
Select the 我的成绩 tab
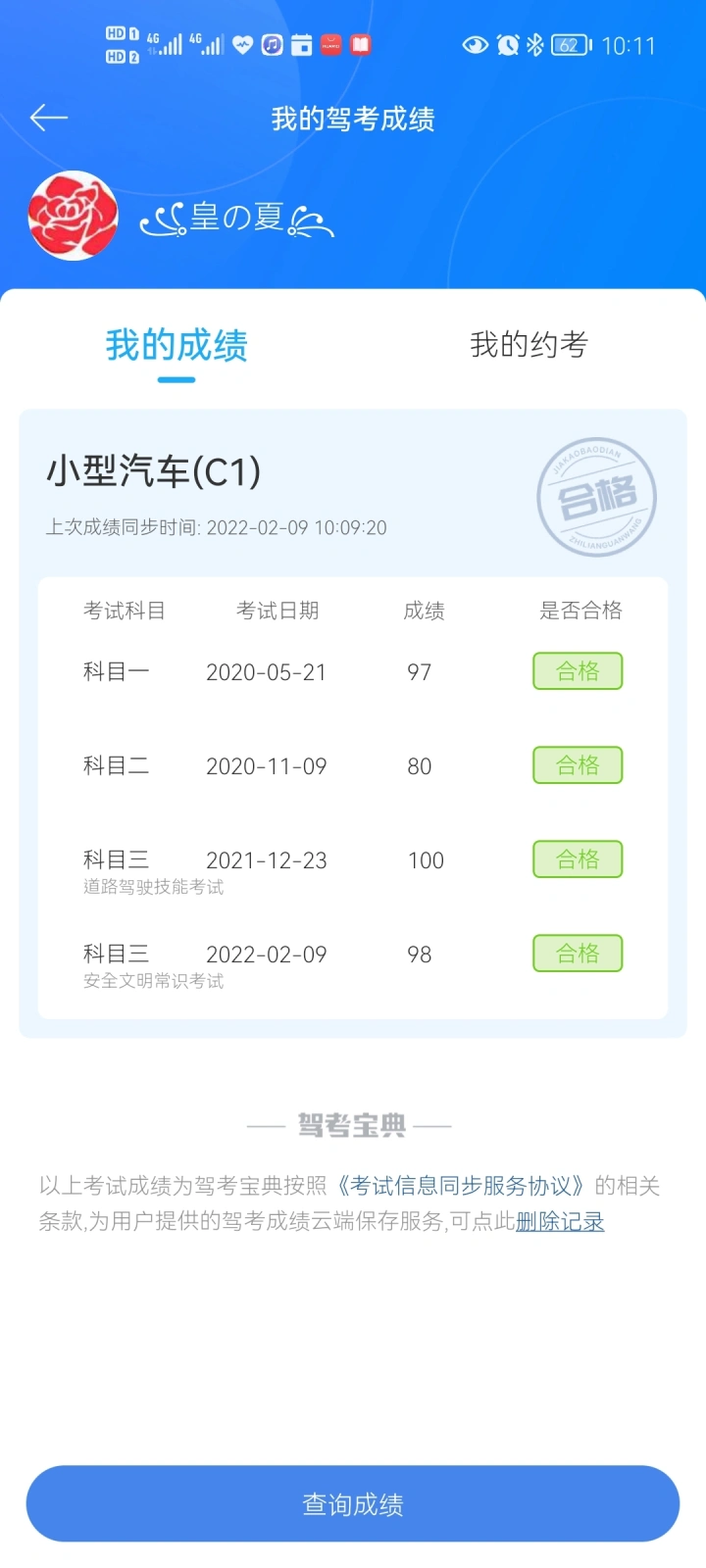[176, 345]
